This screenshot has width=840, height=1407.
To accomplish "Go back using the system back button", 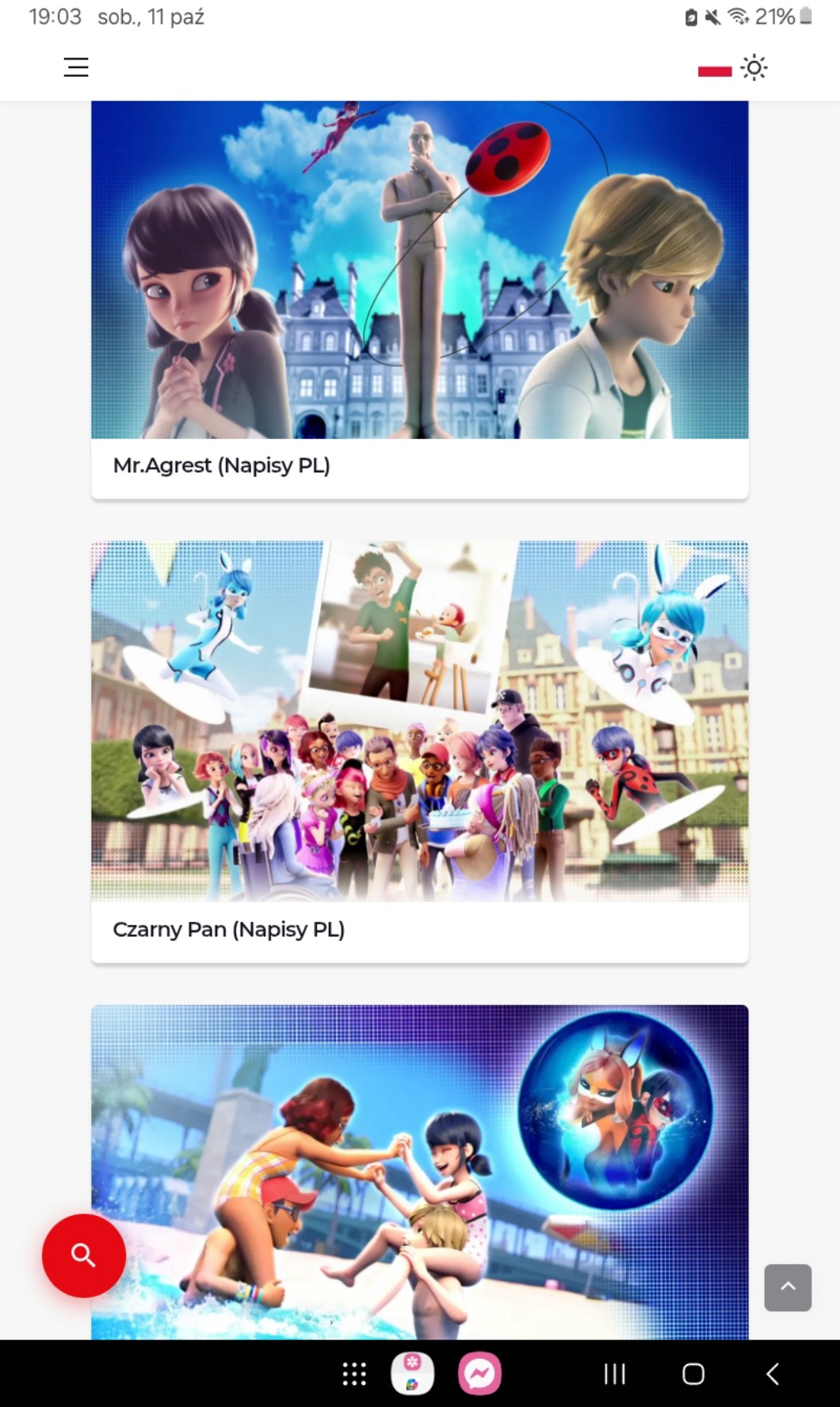I will click(773, 1374).
